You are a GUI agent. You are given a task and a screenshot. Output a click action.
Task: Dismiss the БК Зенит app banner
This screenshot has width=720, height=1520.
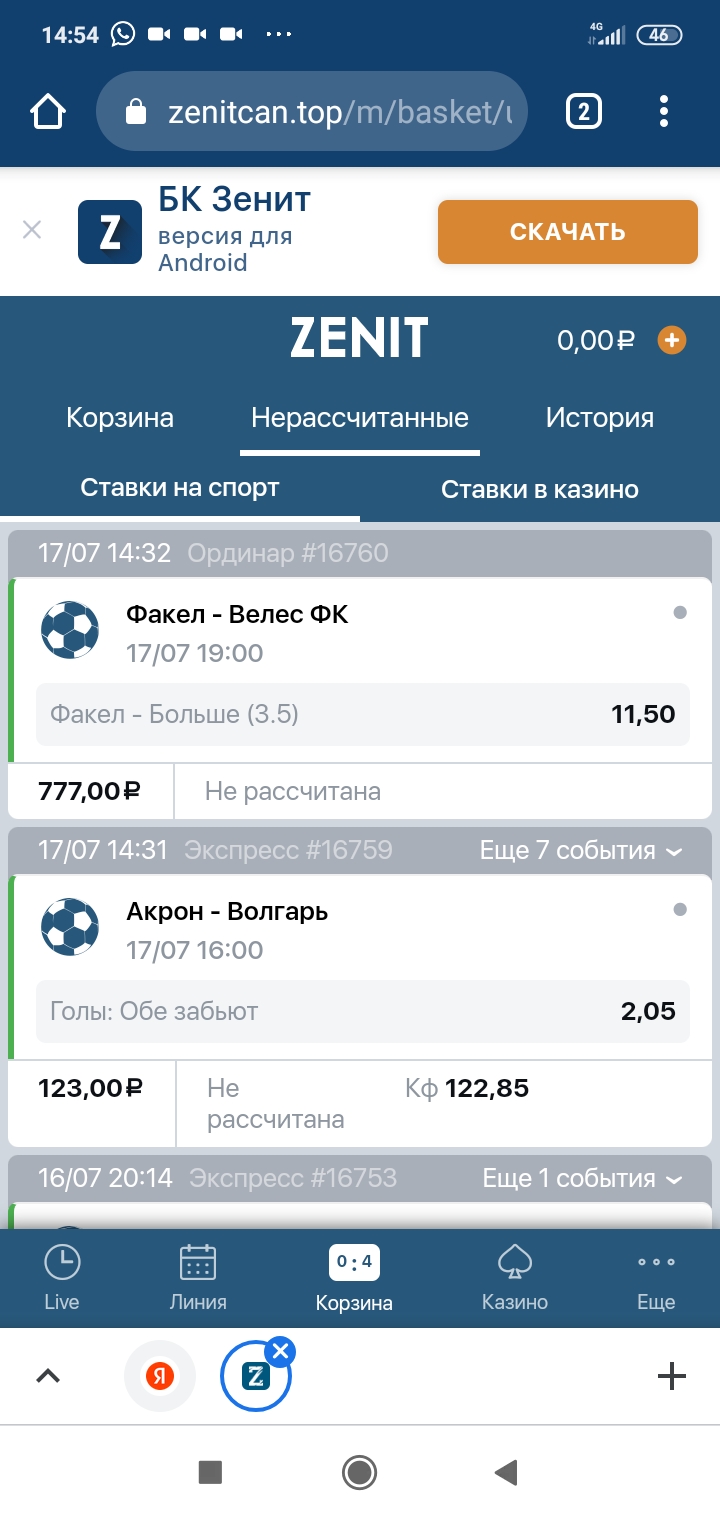(x=32, y=230)
